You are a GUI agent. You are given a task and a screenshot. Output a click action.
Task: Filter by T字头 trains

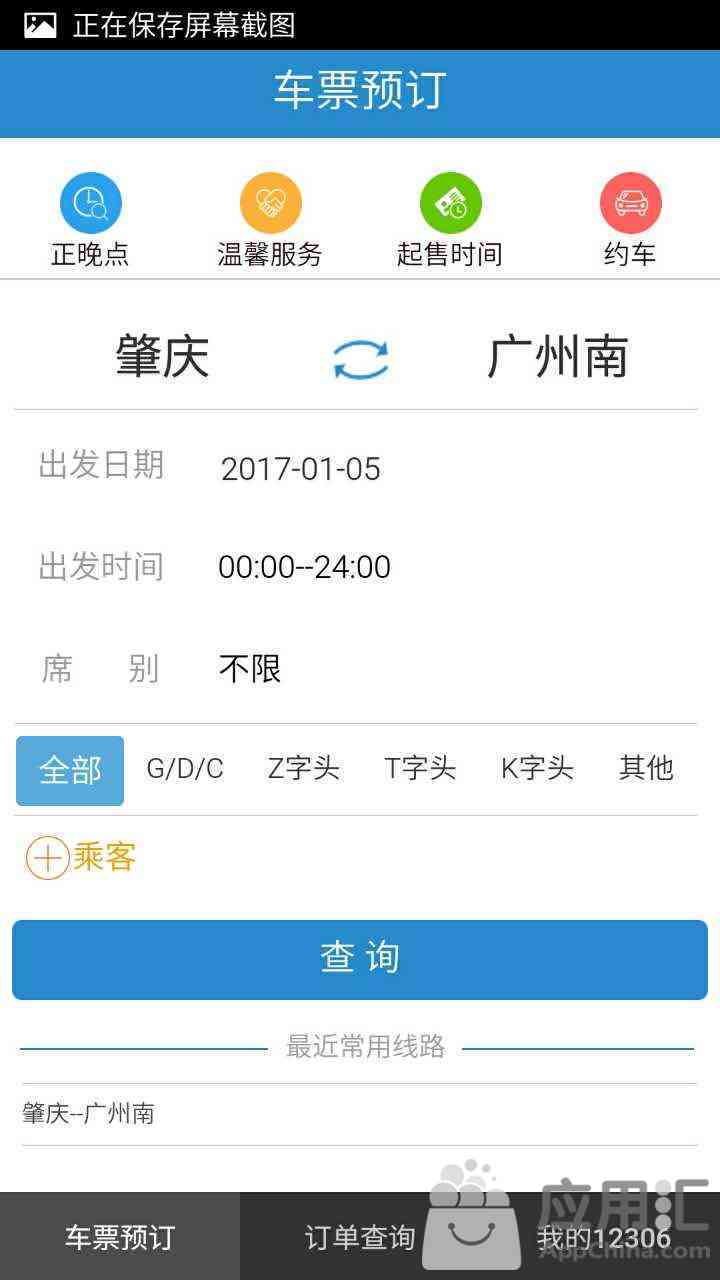click(x=420, y=769)
